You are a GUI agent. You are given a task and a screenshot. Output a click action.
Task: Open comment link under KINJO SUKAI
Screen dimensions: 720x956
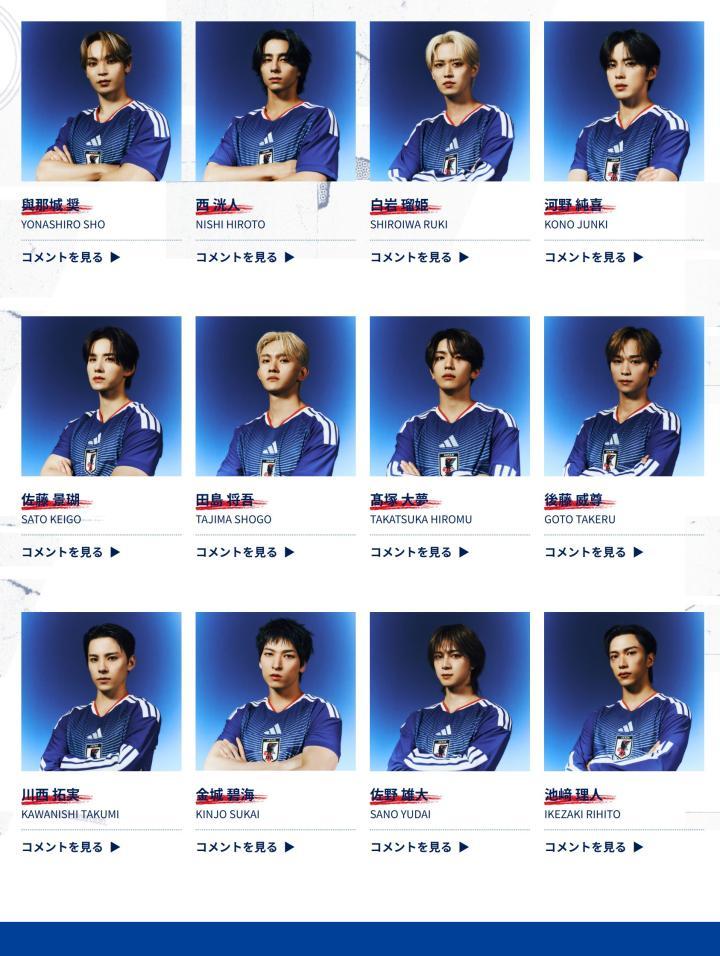pos(244,847)
